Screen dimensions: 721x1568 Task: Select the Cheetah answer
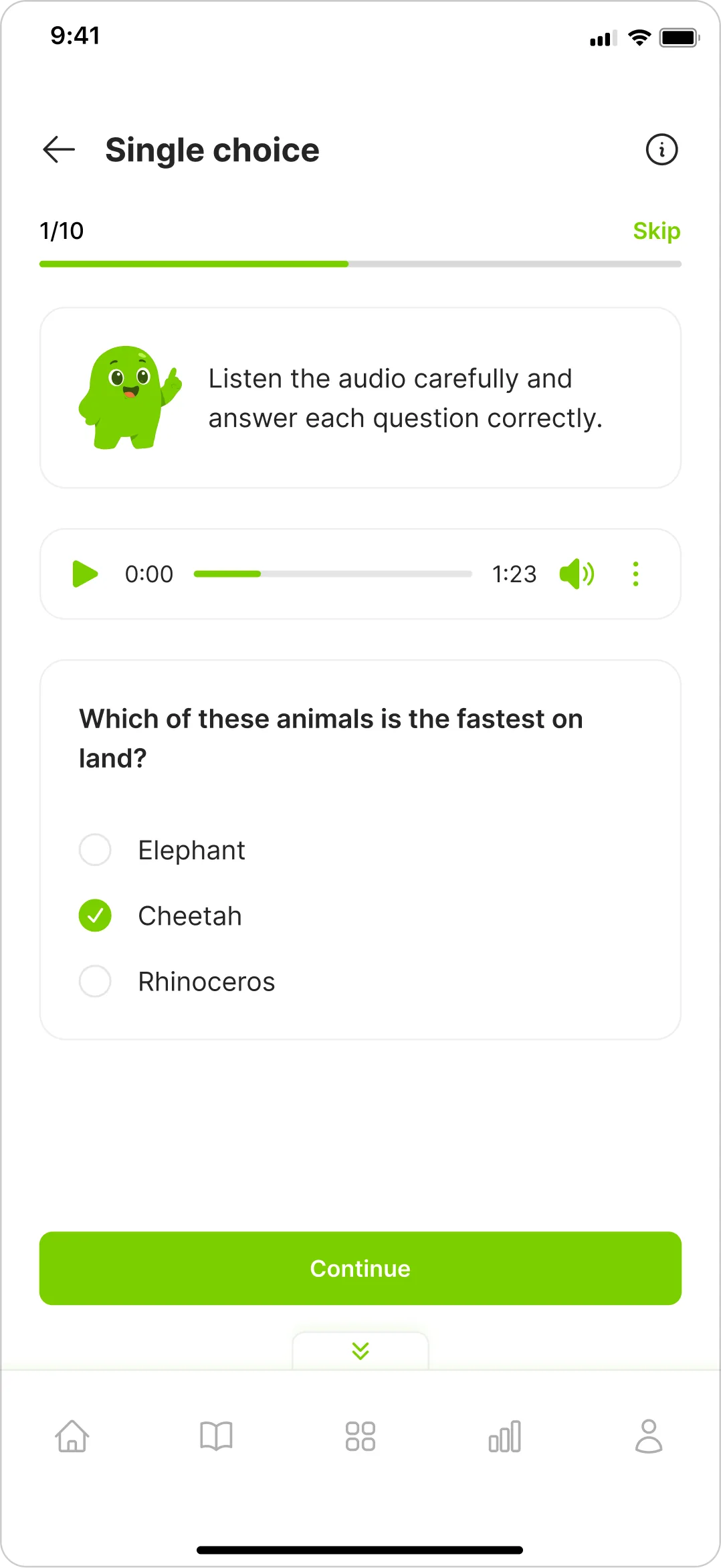click(x=95, y=916)
